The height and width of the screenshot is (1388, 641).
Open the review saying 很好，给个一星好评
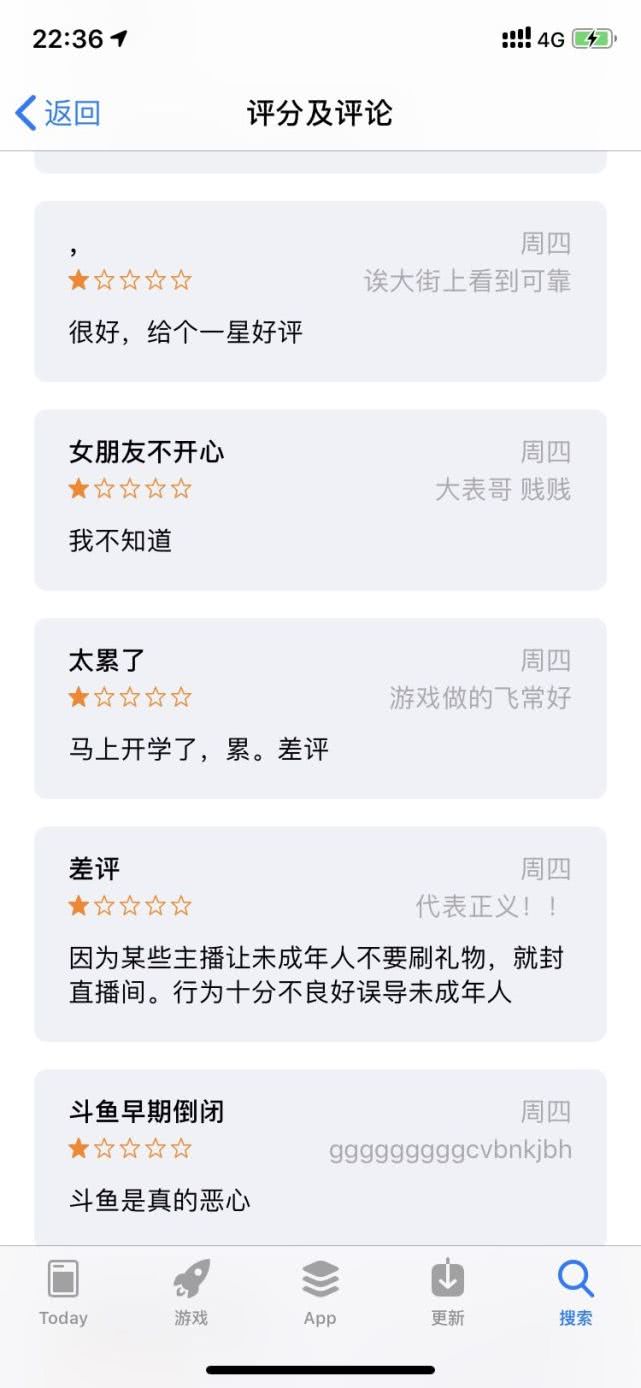click(320, 291)
